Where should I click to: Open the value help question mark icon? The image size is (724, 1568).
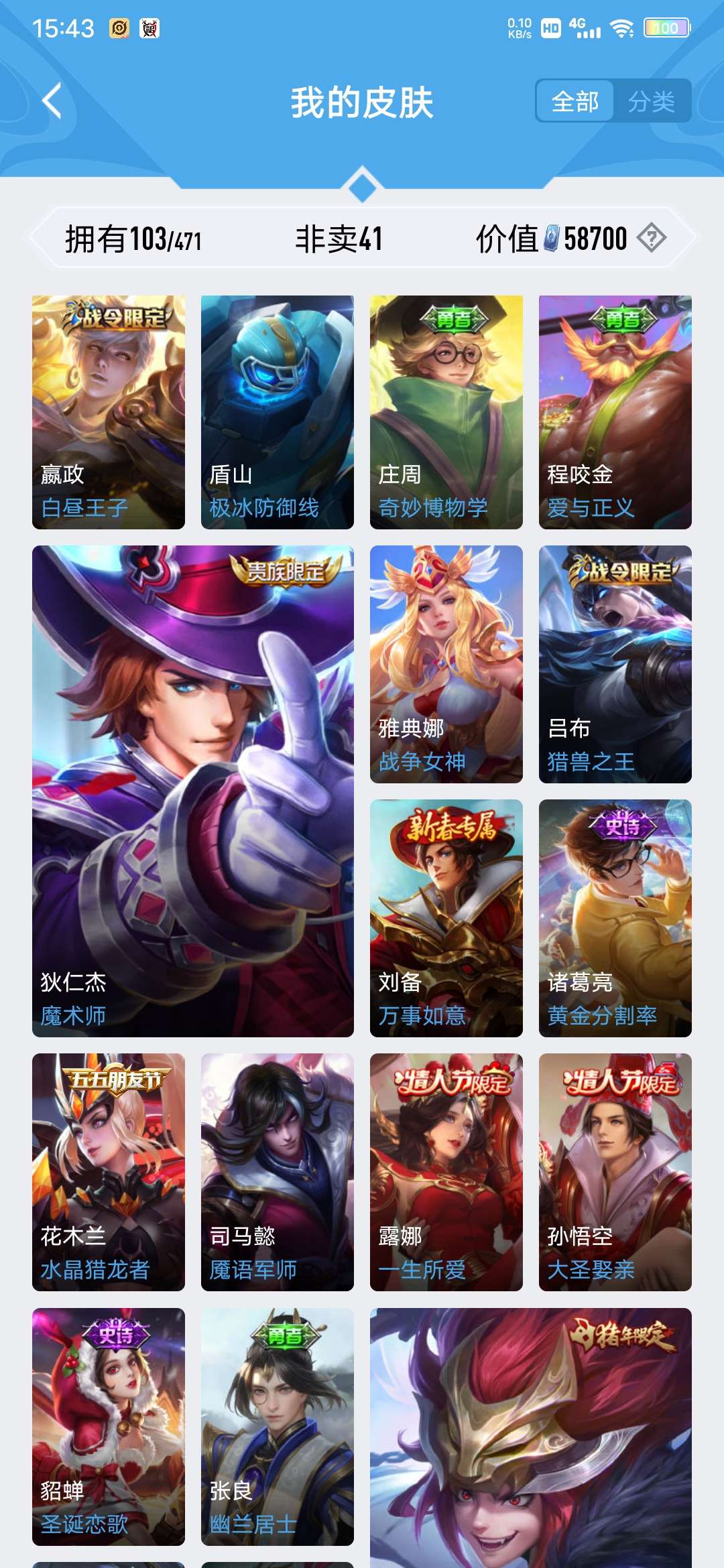click(651, 238)
